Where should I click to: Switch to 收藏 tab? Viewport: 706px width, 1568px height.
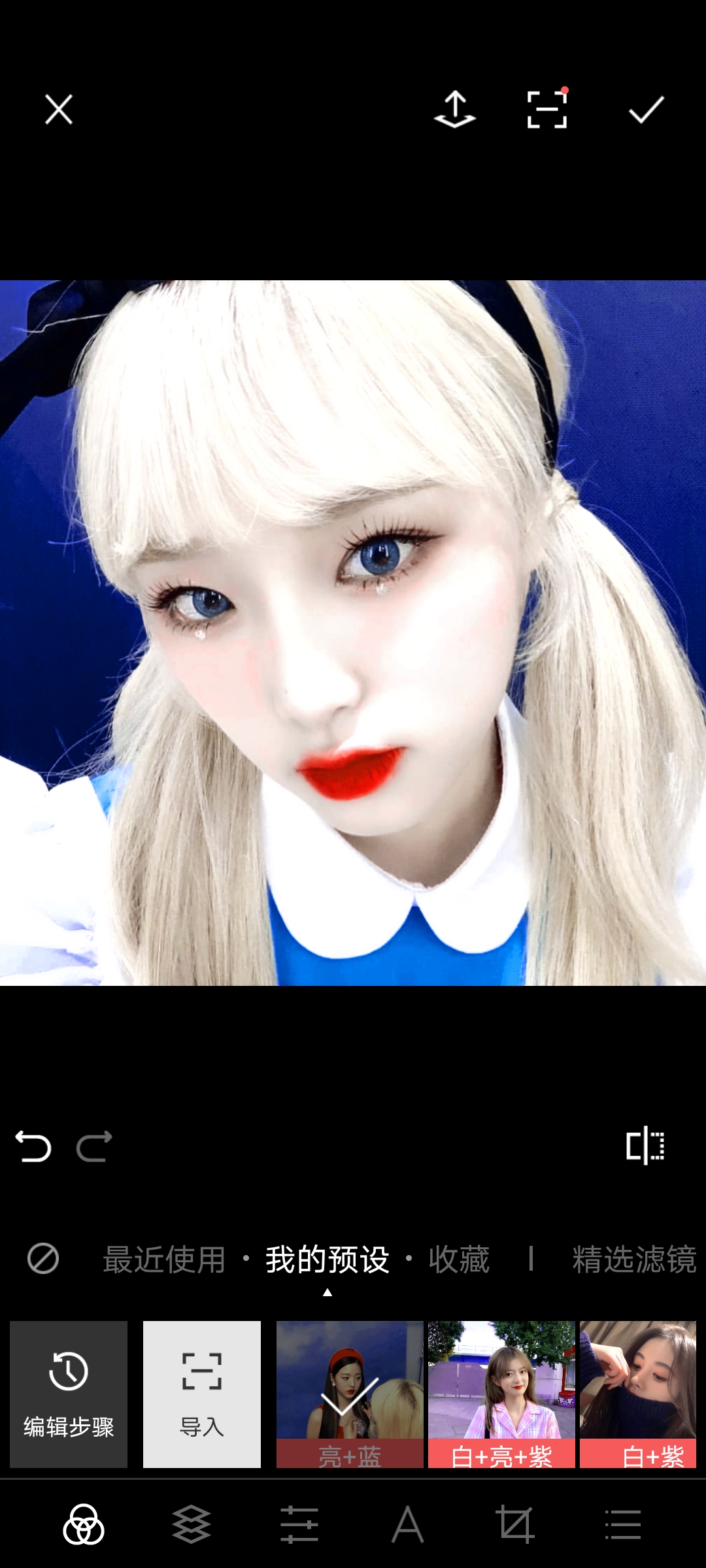[459, 1259]
